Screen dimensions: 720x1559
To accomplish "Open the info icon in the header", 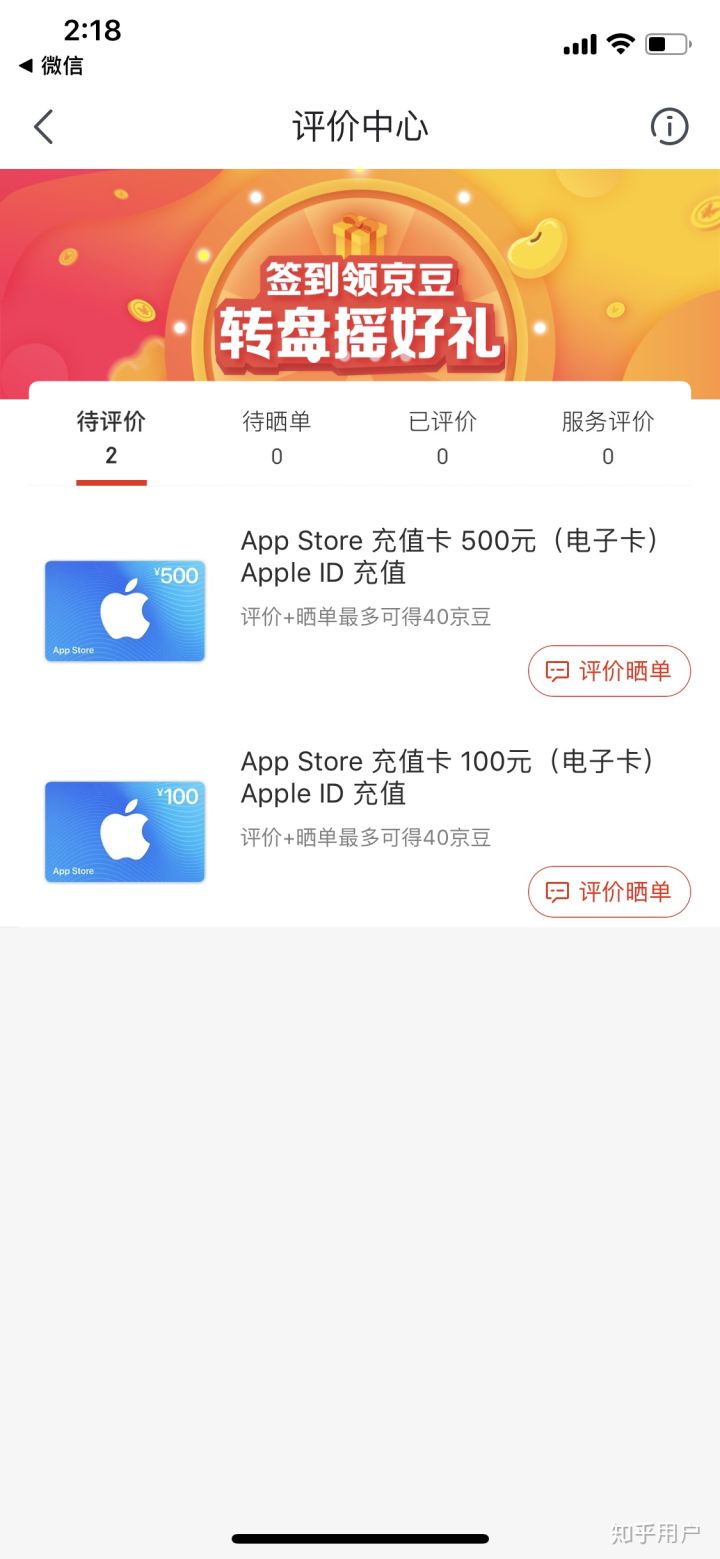I will coord(669,127).
